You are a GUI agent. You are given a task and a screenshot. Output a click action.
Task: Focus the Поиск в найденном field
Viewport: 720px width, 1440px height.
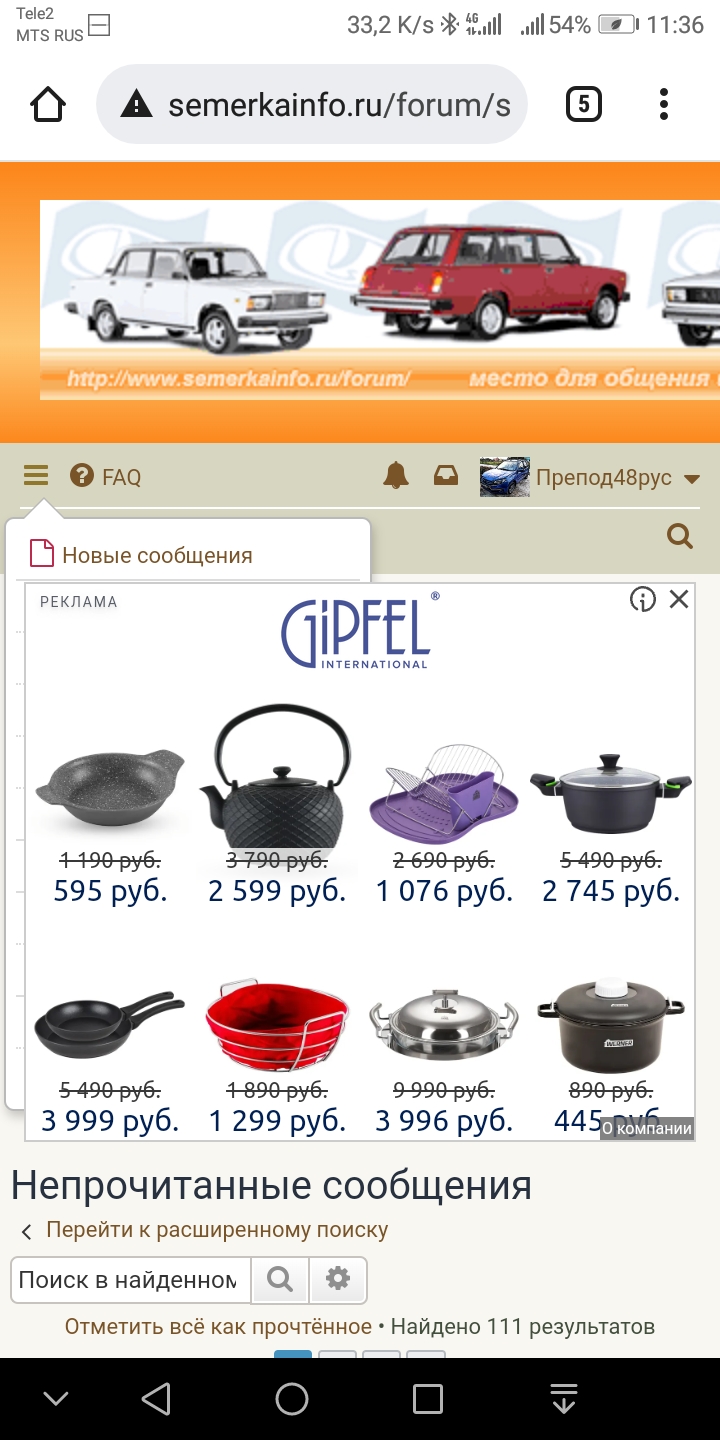(130, 1280)
